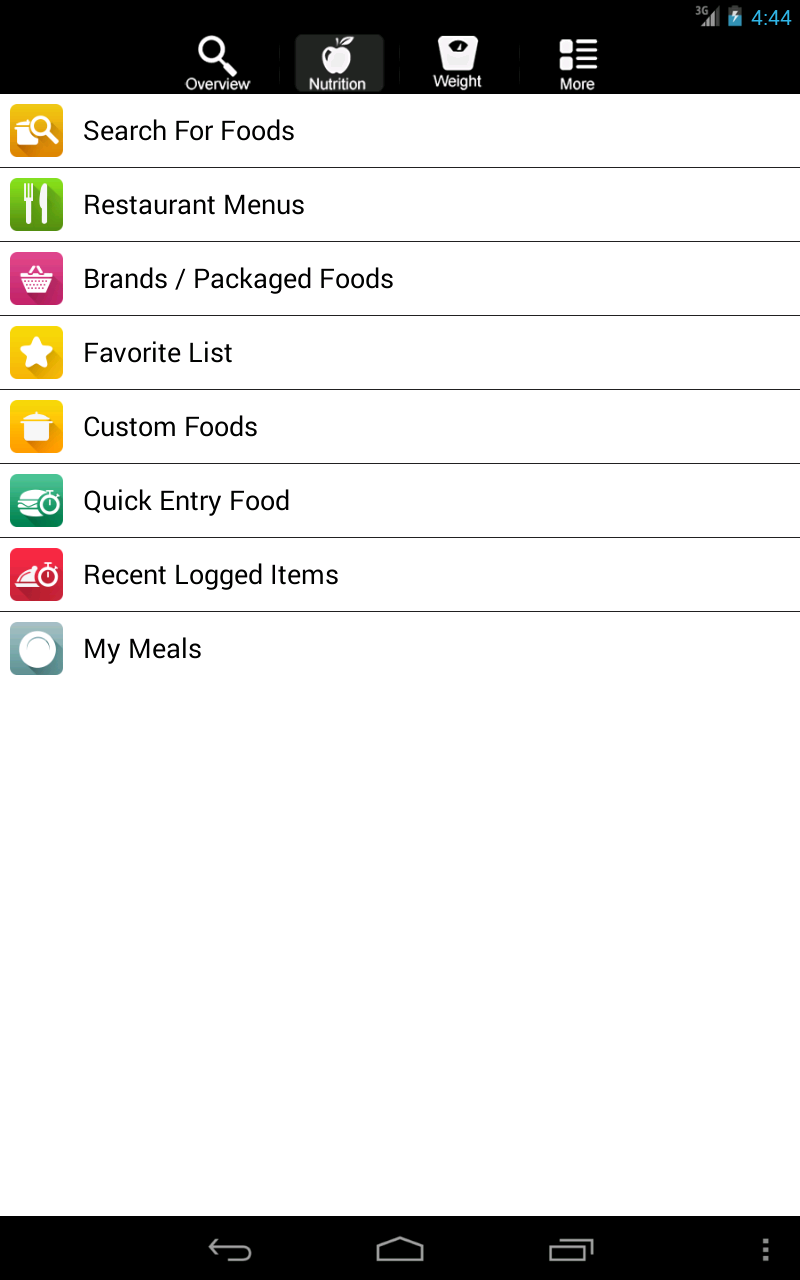800x1280 pixels.
Task: Select the Search For Foods magnifier icon
Action: point(36,130)
